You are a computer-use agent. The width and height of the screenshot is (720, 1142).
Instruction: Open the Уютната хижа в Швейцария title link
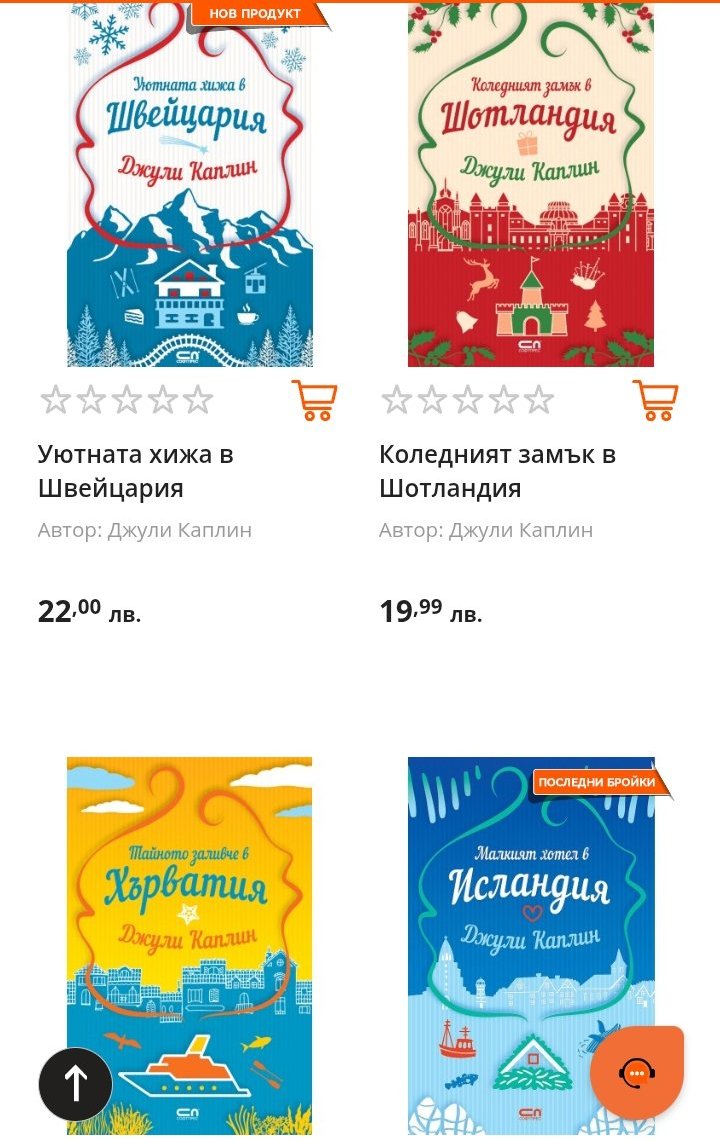pos(135,471)
